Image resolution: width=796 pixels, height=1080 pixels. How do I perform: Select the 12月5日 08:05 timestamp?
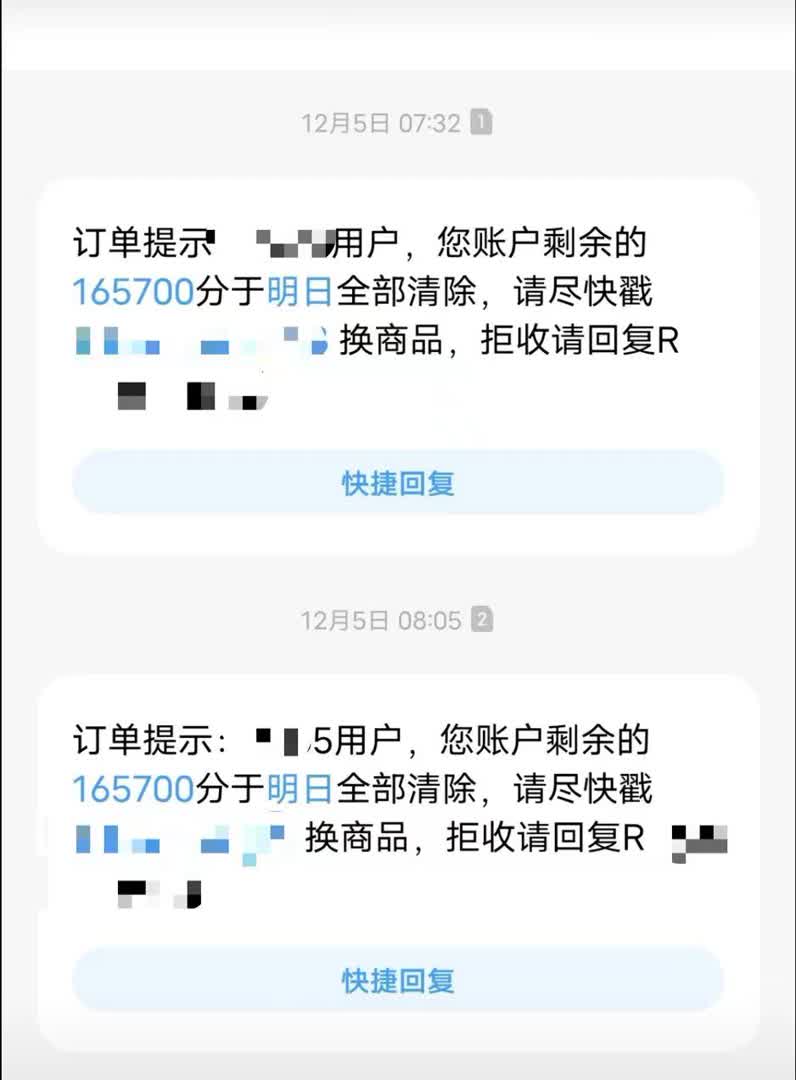point(380,619)
